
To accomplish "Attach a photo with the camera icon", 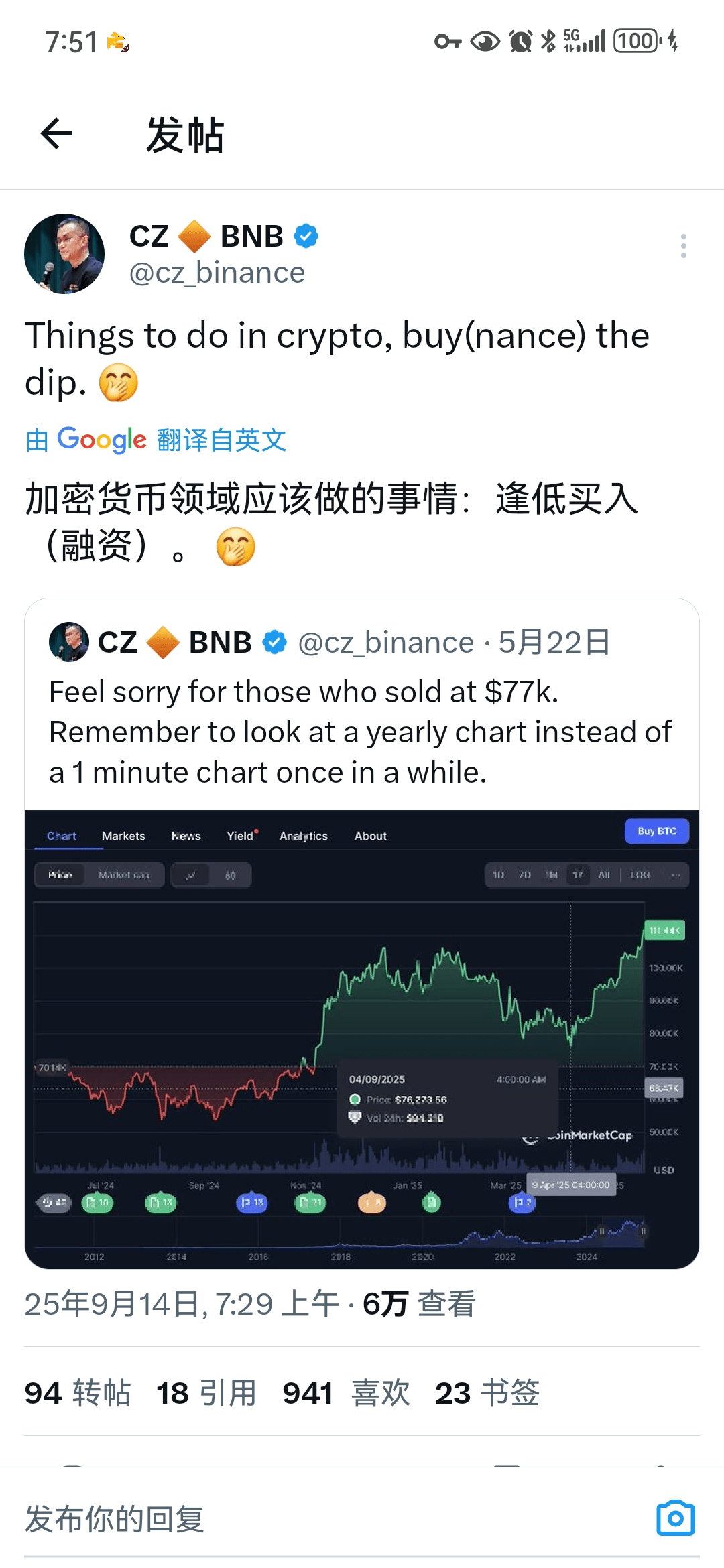I will pos(676,1518).
